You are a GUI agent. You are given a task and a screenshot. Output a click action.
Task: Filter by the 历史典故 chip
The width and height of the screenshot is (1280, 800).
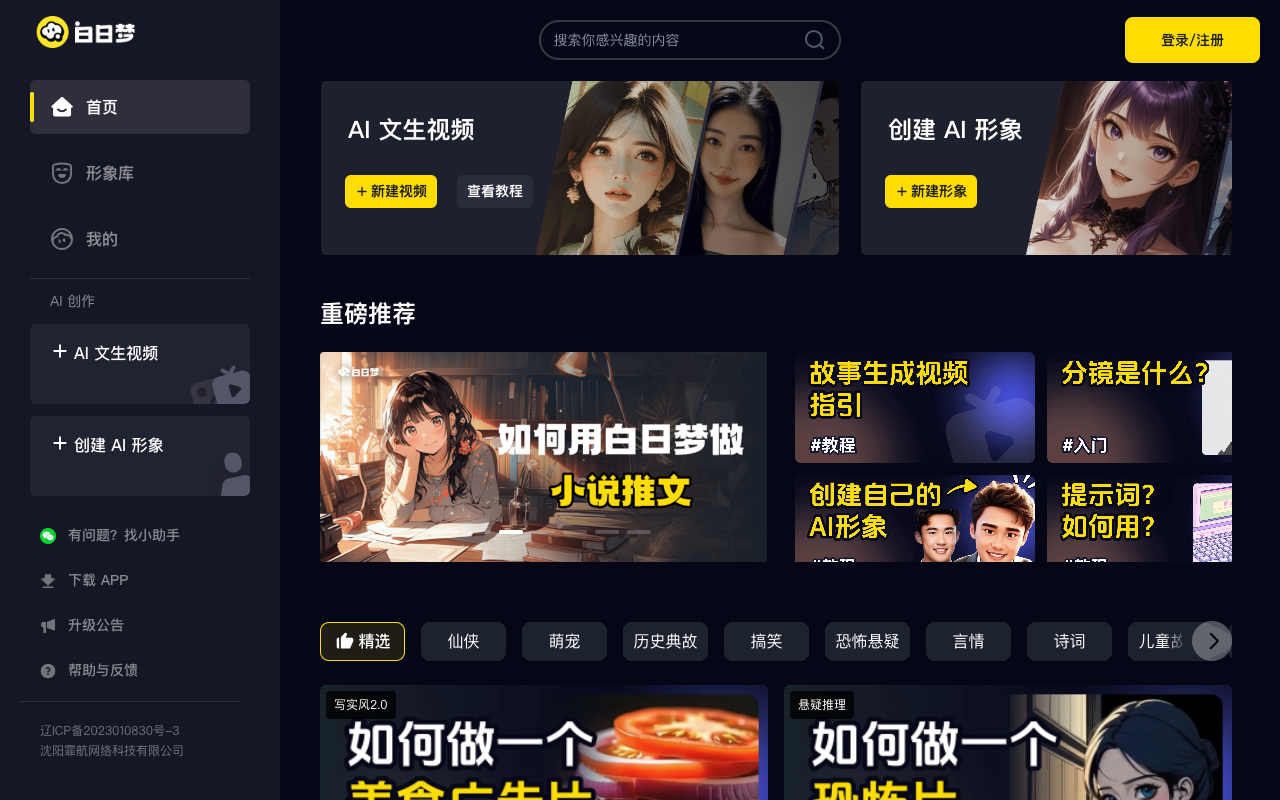tap(665, 641)
